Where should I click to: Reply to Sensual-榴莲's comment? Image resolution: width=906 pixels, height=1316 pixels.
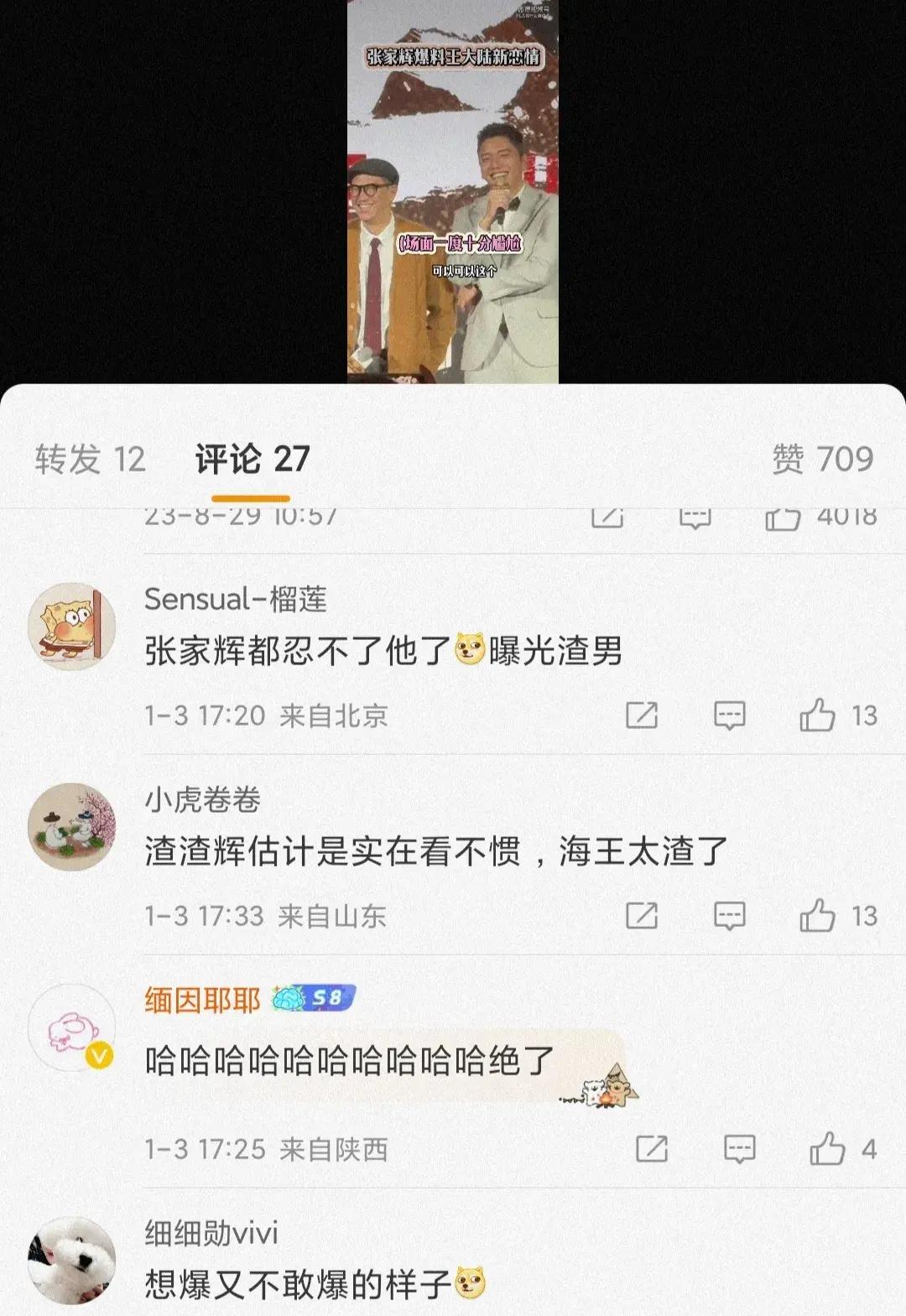(x=729, y=715)
